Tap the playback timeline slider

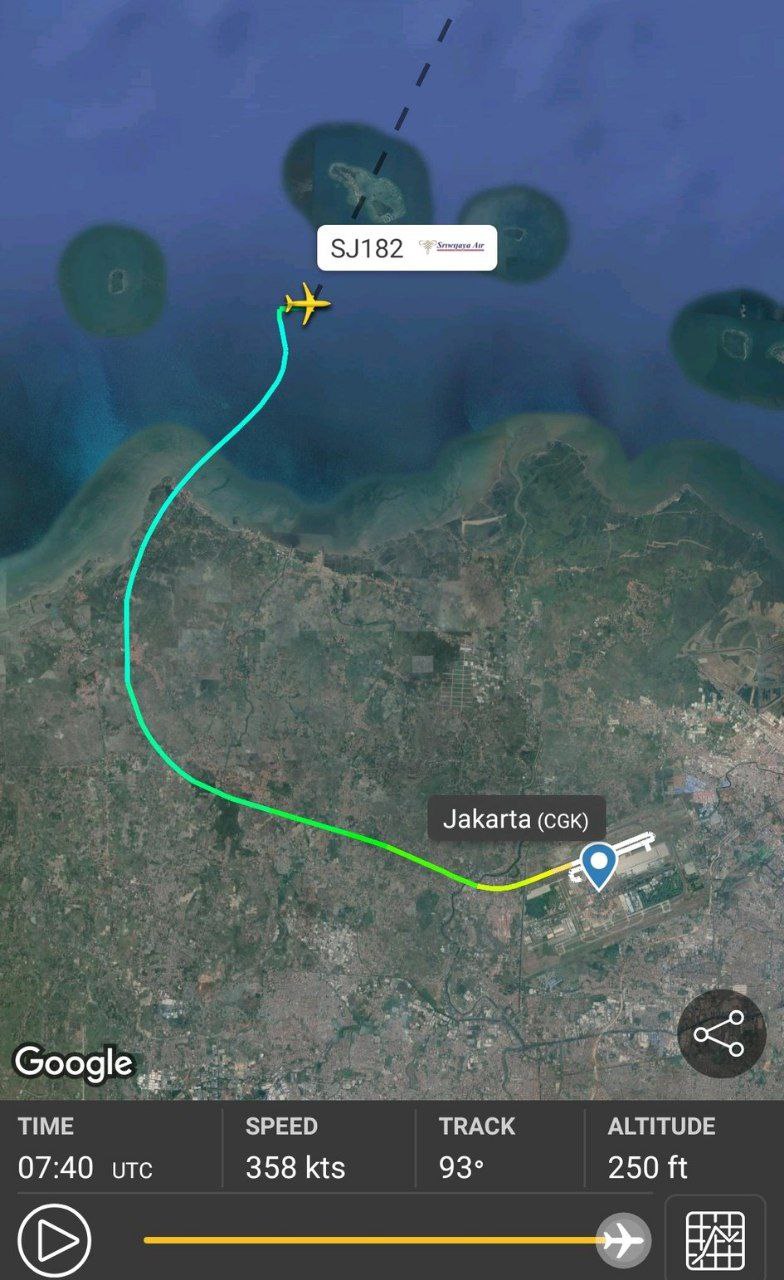point(397,1241)
